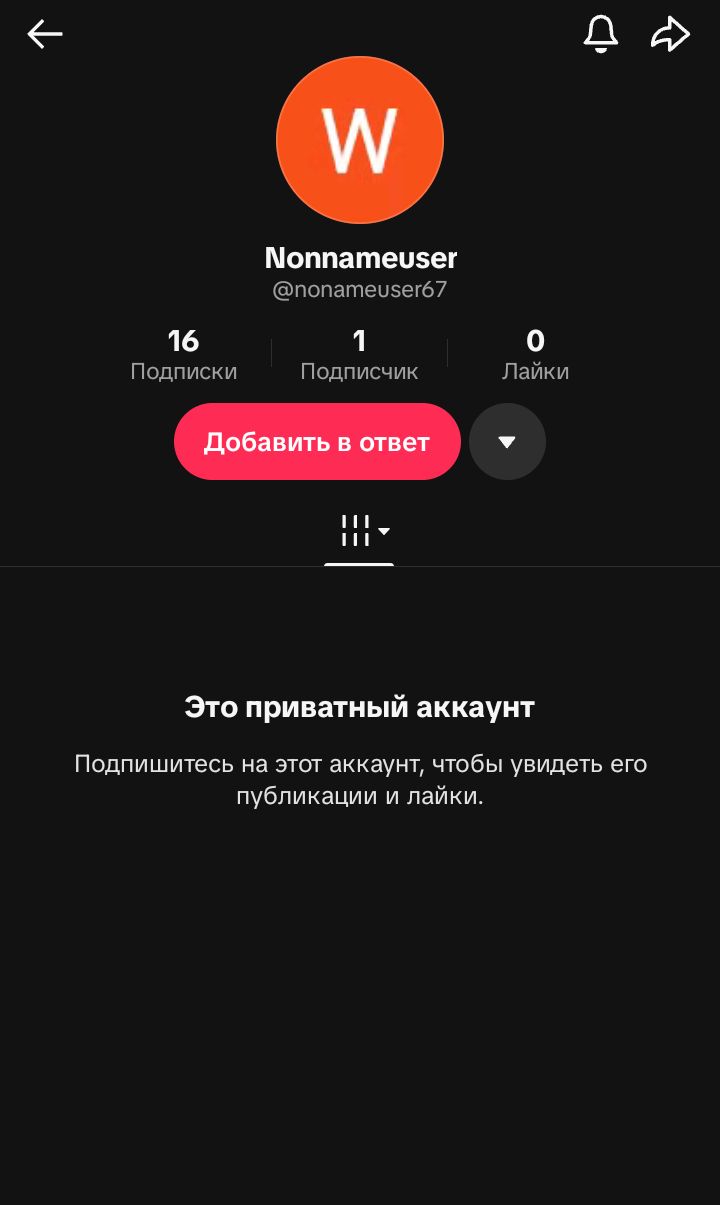Go back using the arrow icon
The image size is (720, 1205).
45,35
